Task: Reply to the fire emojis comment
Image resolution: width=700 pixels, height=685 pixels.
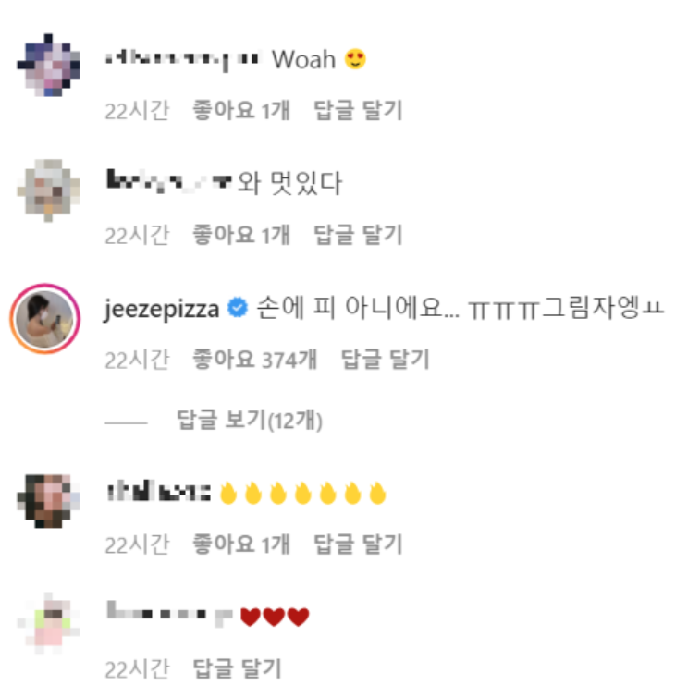Action: 357,544
